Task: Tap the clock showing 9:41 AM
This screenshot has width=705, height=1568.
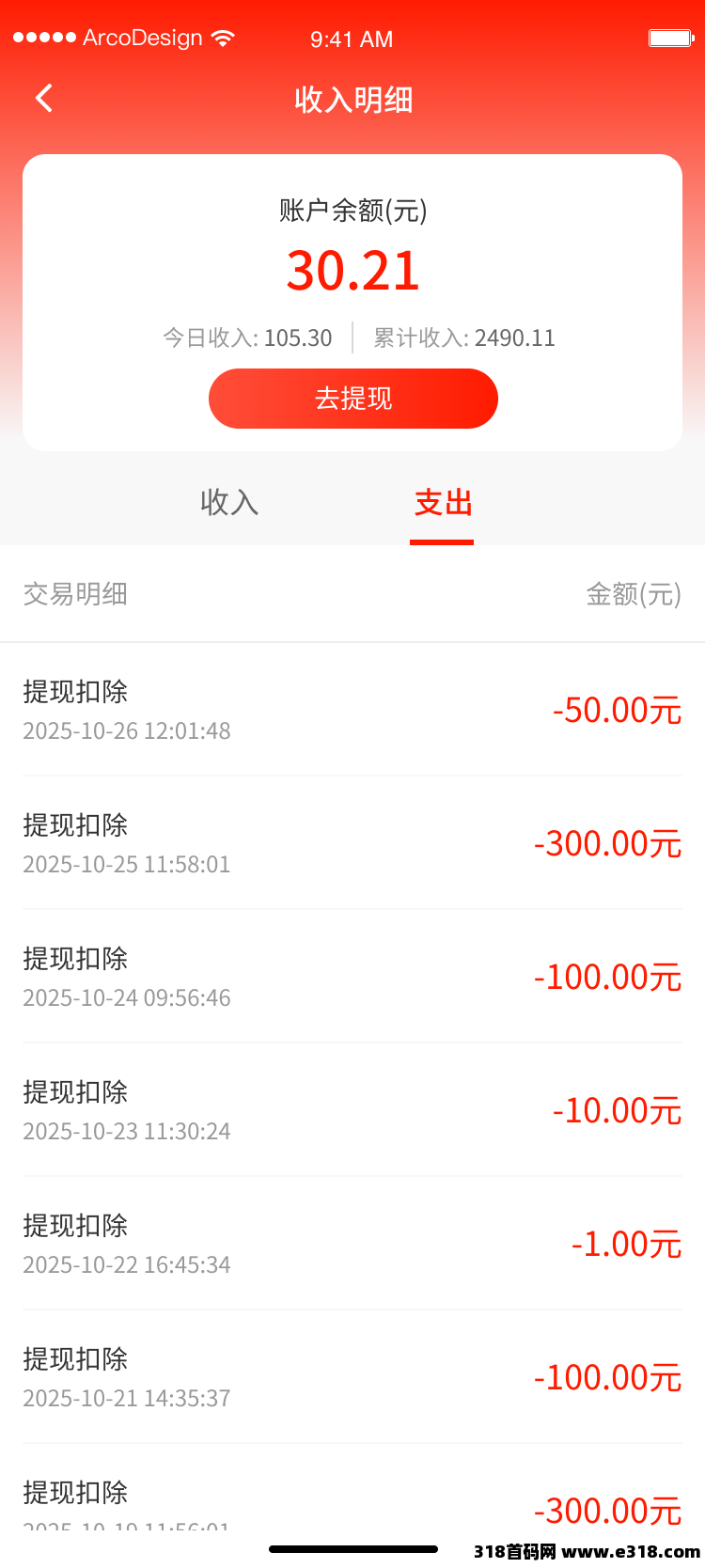Action: pos(352,39)
